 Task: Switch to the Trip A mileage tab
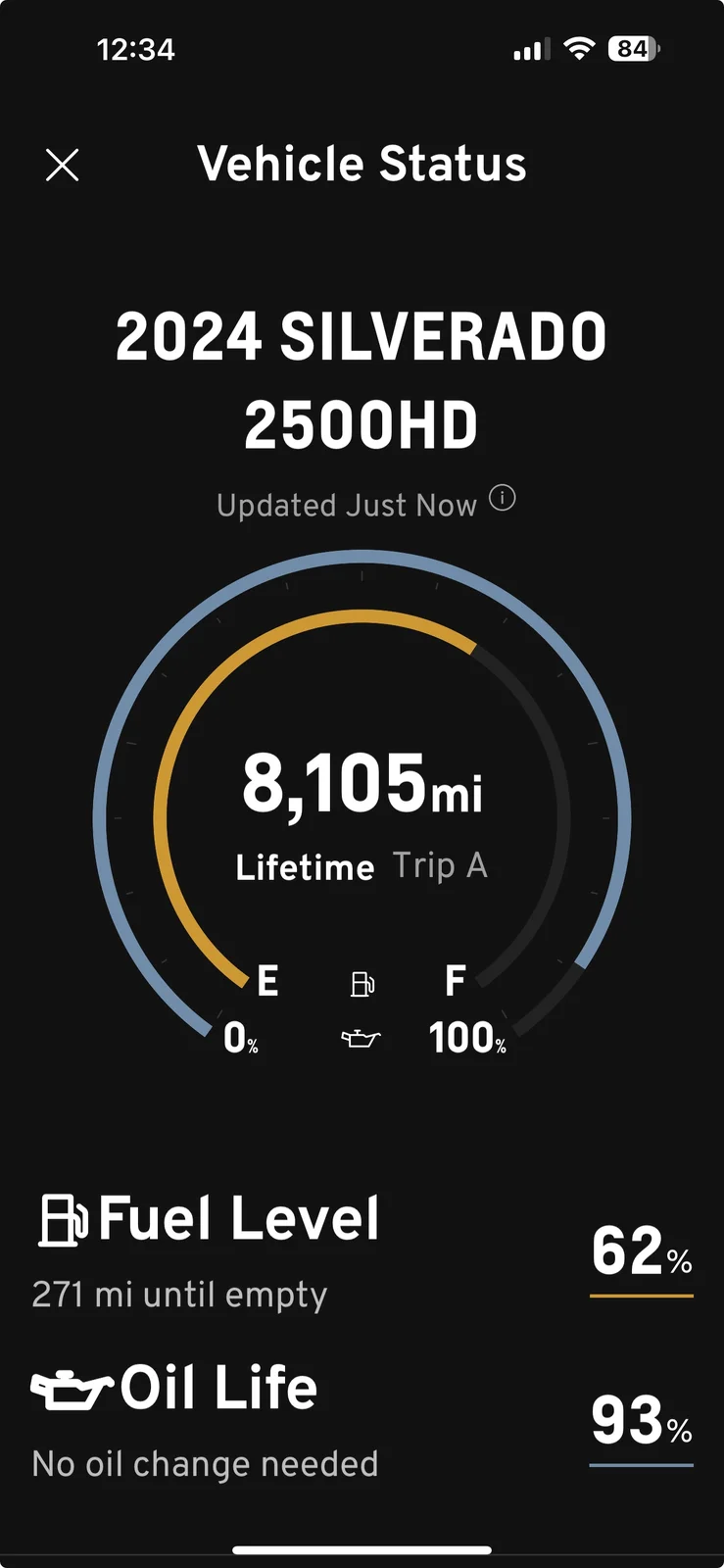440,865
